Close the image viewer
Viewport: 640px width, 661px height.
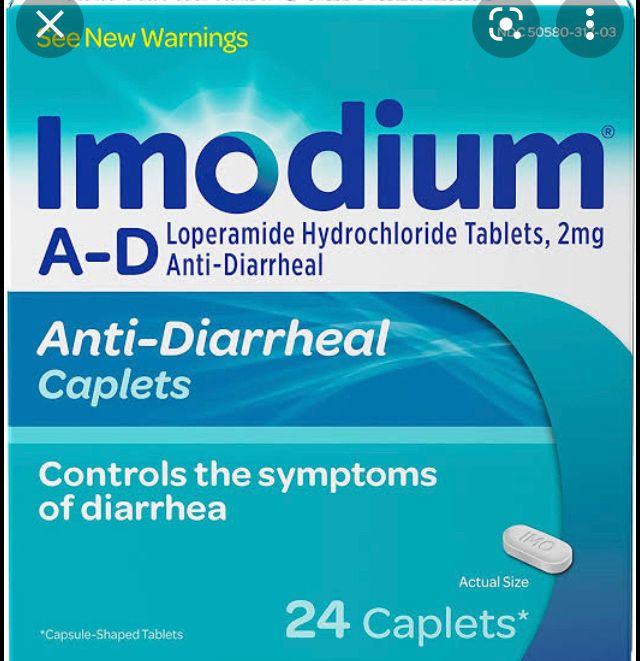point(49,24)
